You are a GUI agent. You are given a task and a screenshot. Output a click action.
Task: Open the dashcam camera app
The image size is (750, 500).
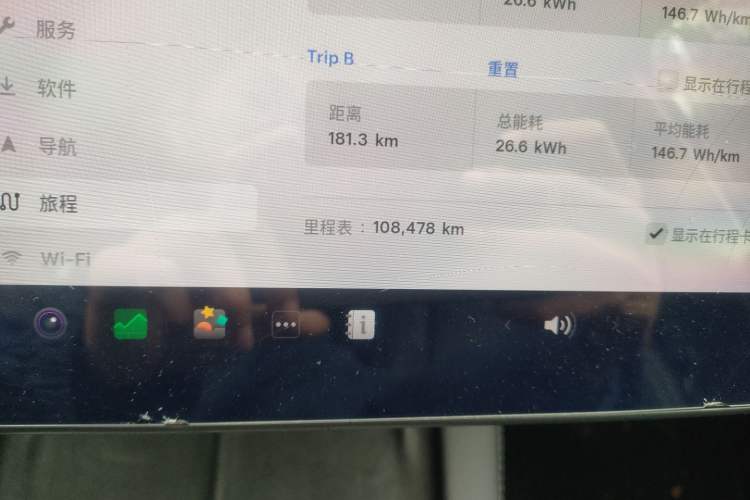coord(50,324)
